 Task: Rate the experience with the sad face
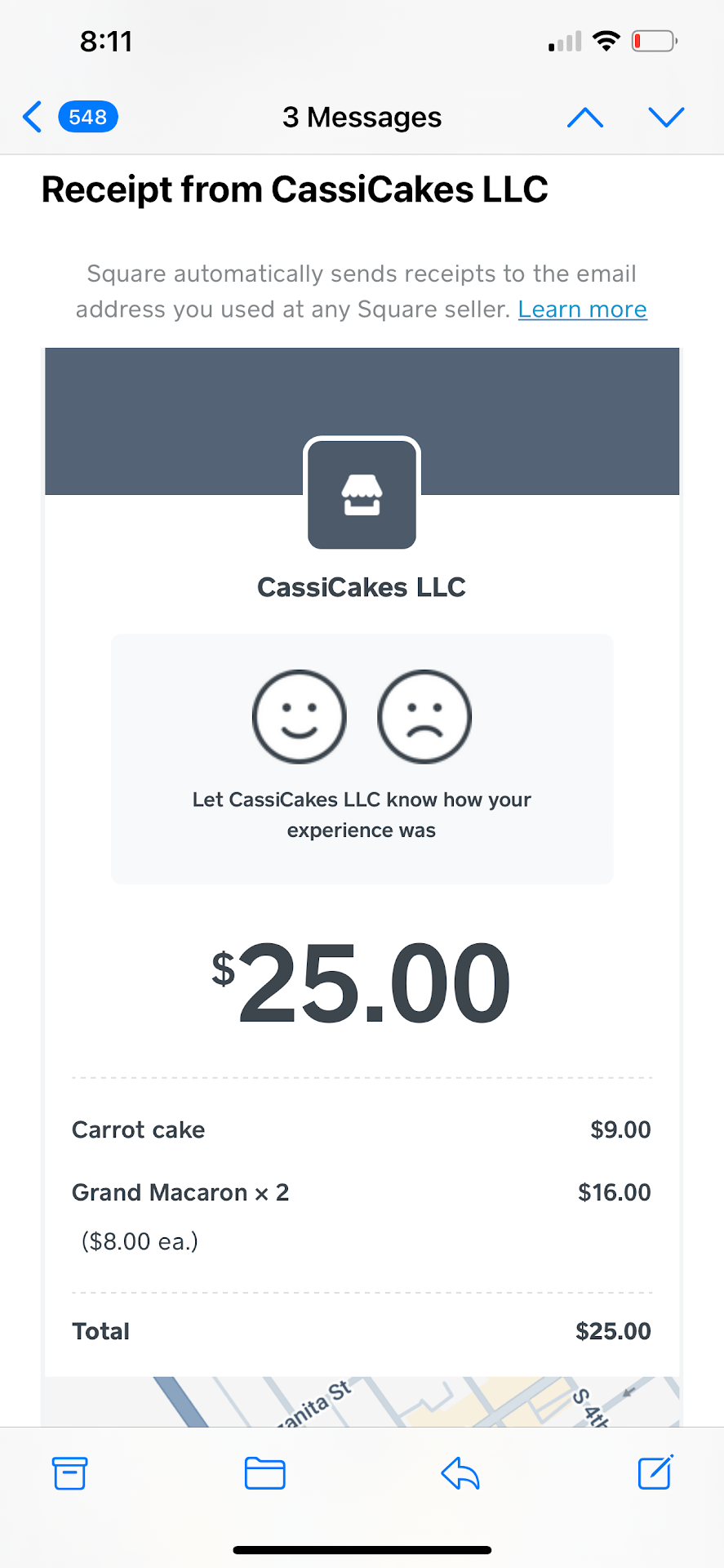click(x=424, y=716)
